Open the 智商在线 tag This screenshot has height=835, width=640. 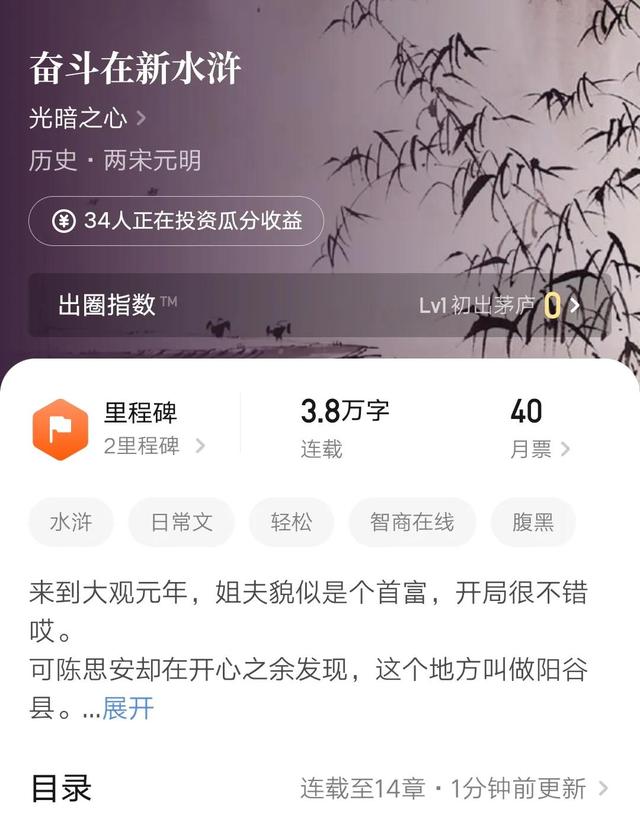coord(412,522)
